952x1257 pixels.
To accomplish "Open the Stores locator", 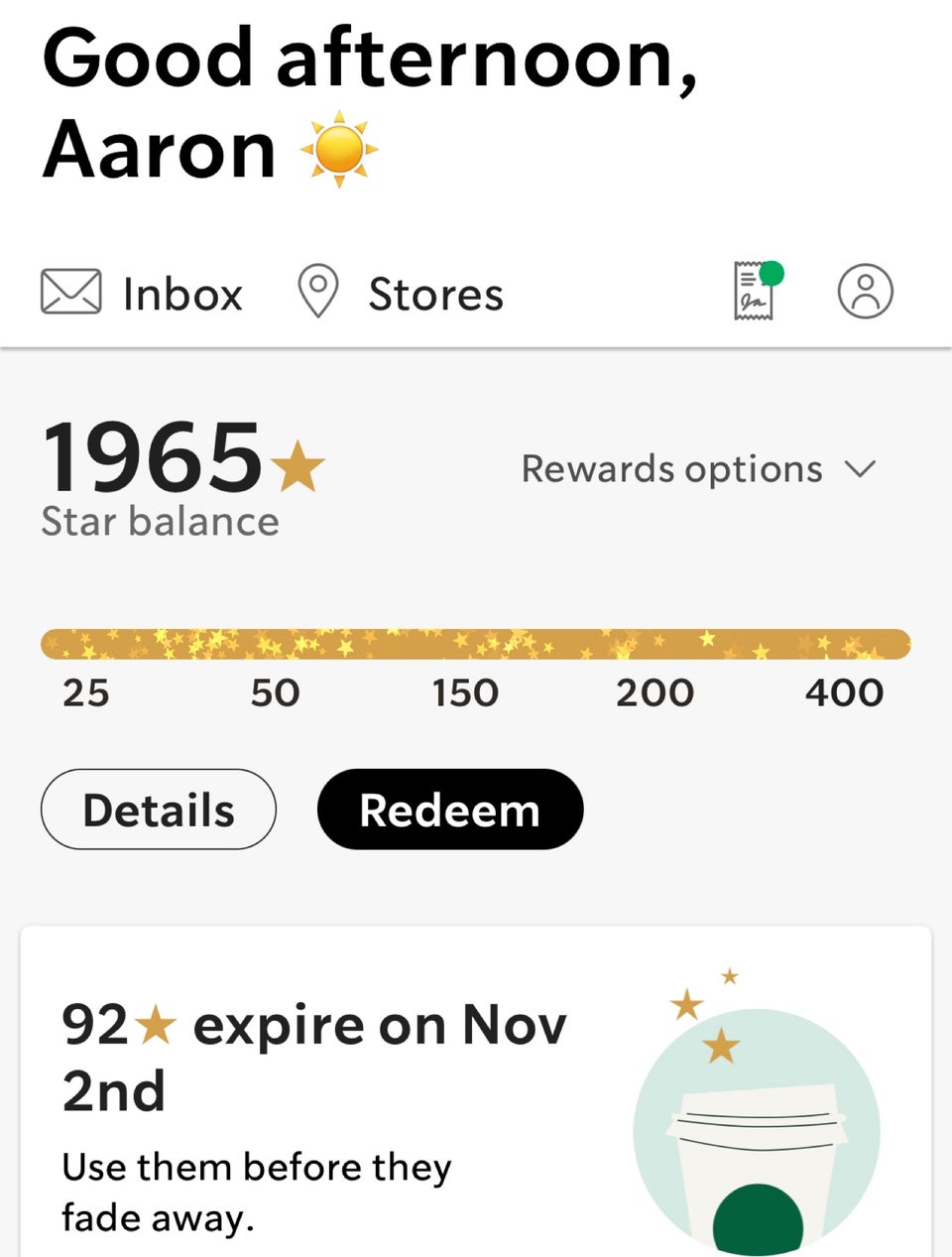I will click(402, 294).
